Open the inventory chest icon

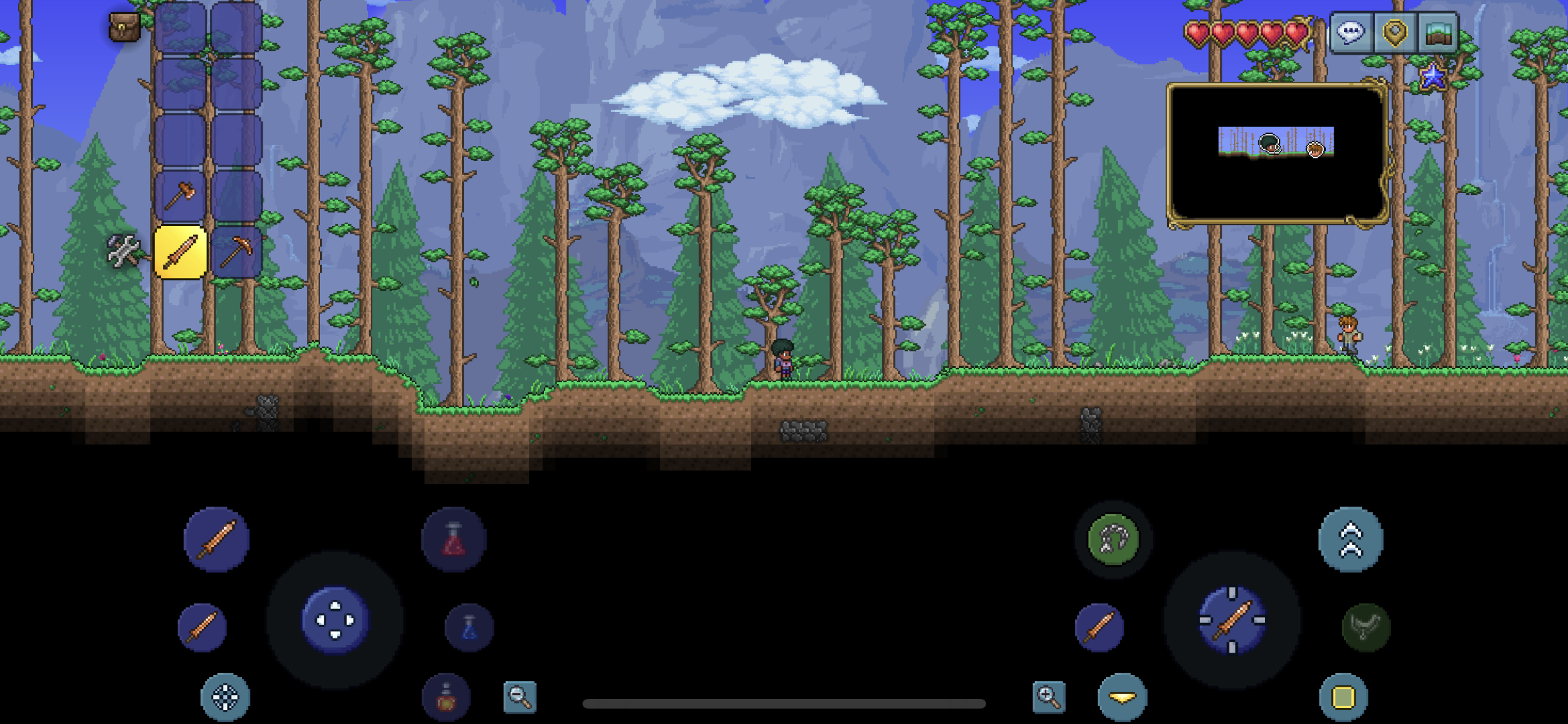coord(124,28)
